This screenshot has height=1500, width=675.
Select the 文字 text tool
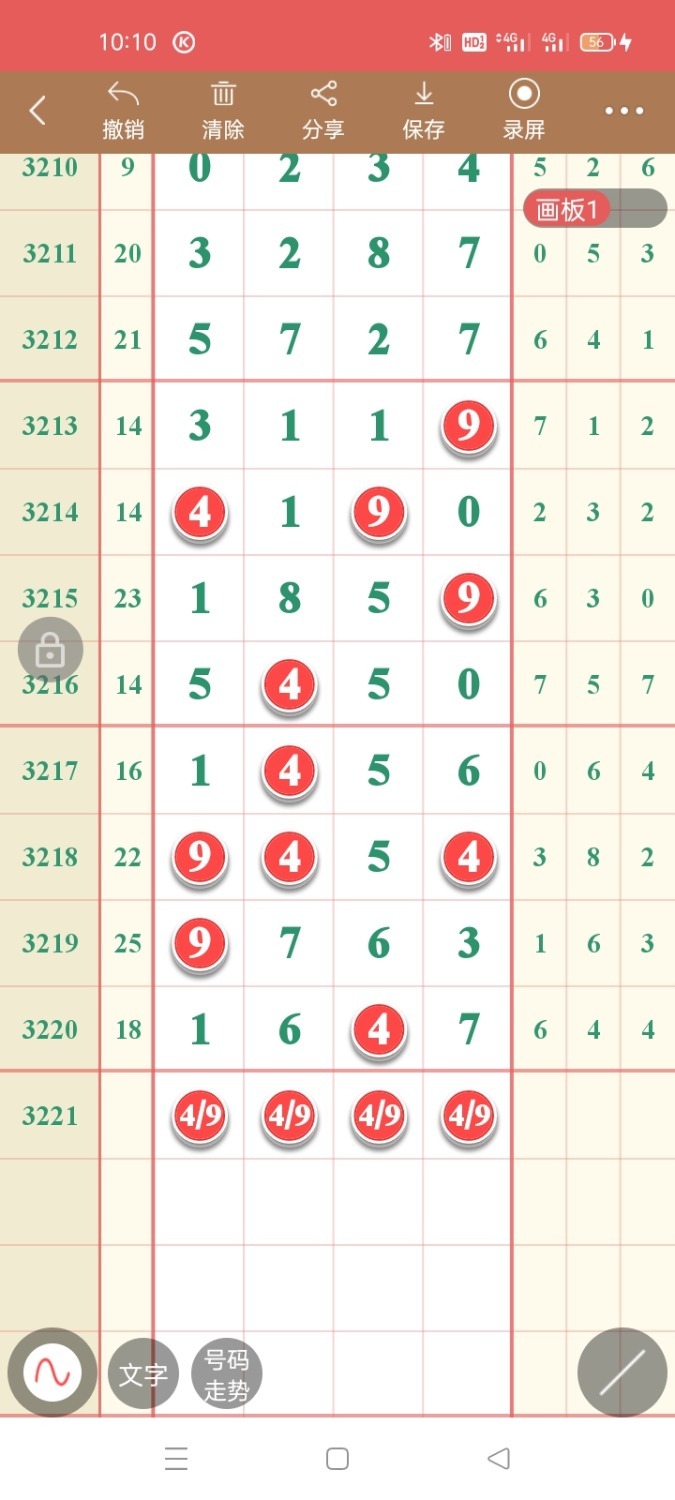point(144,1375)
